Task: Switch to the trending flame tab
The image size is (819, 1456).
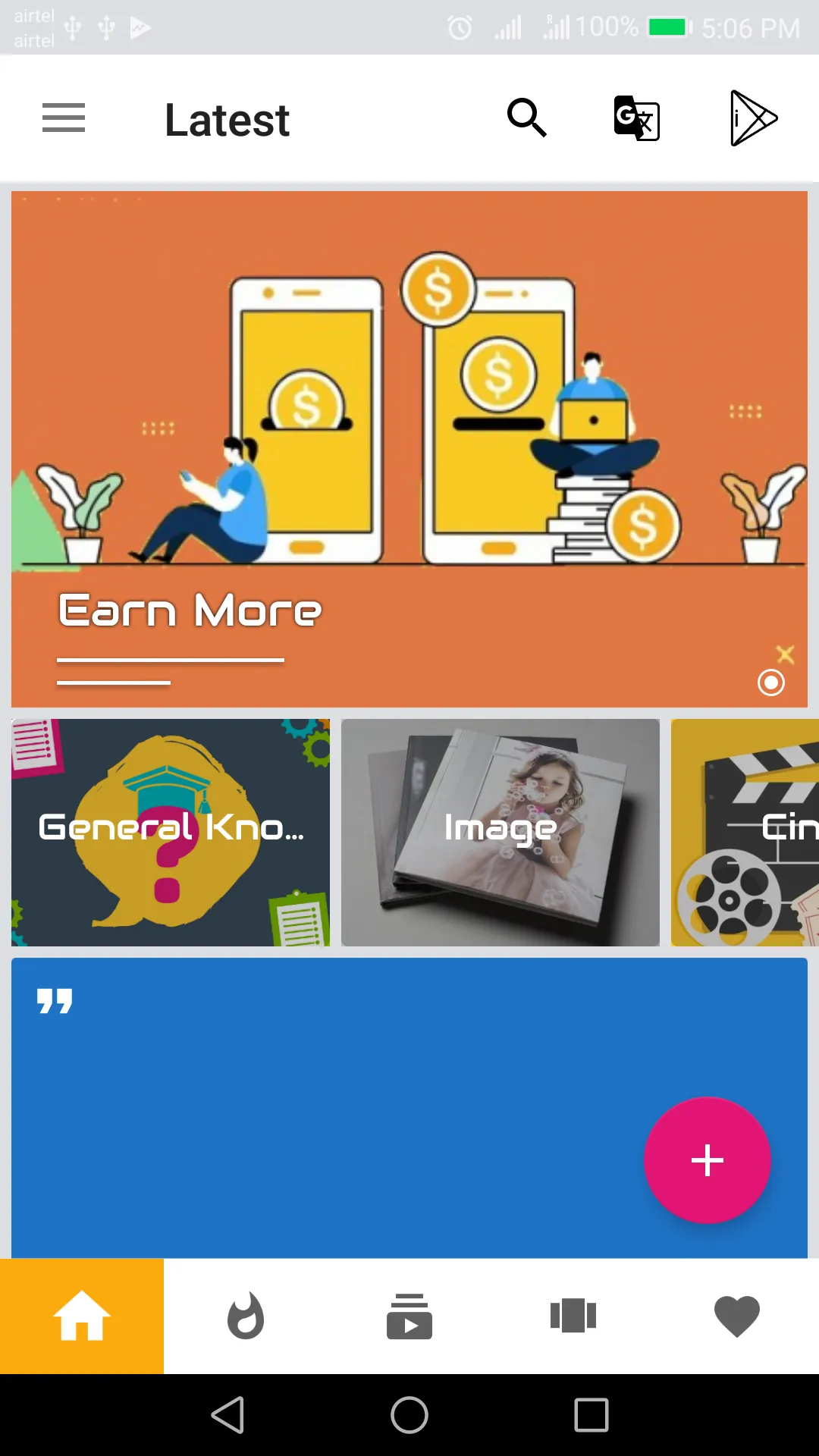Action: (x=246, y=1316)
